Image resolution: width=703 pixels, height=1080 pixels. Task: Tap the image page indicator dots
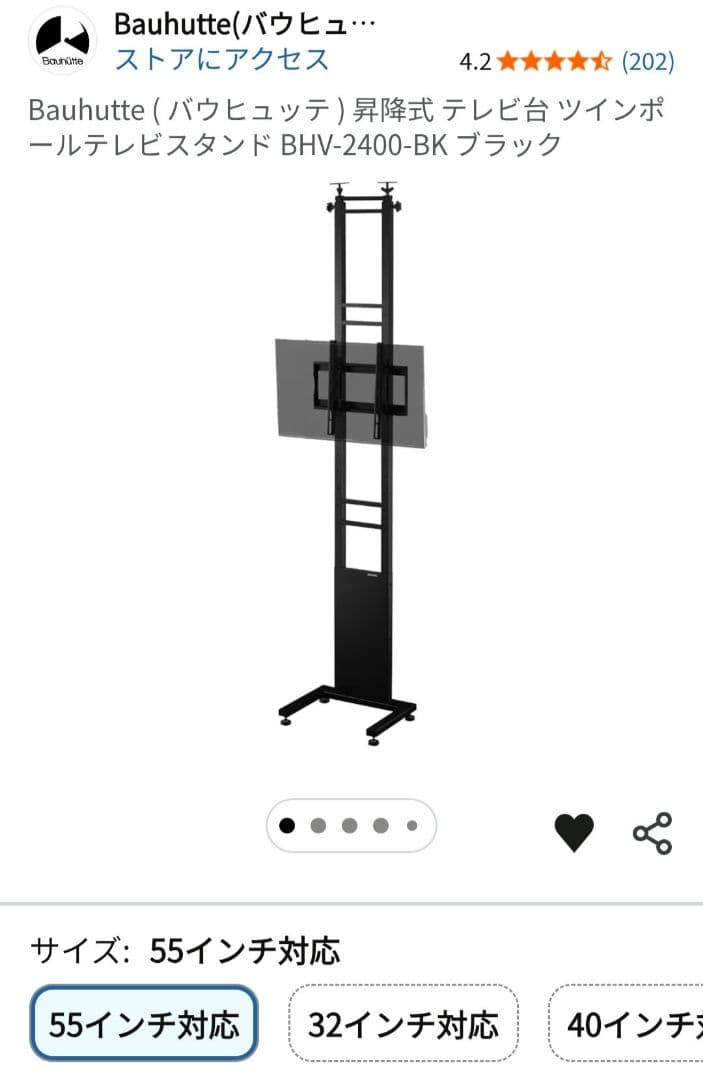pos(350,826)
